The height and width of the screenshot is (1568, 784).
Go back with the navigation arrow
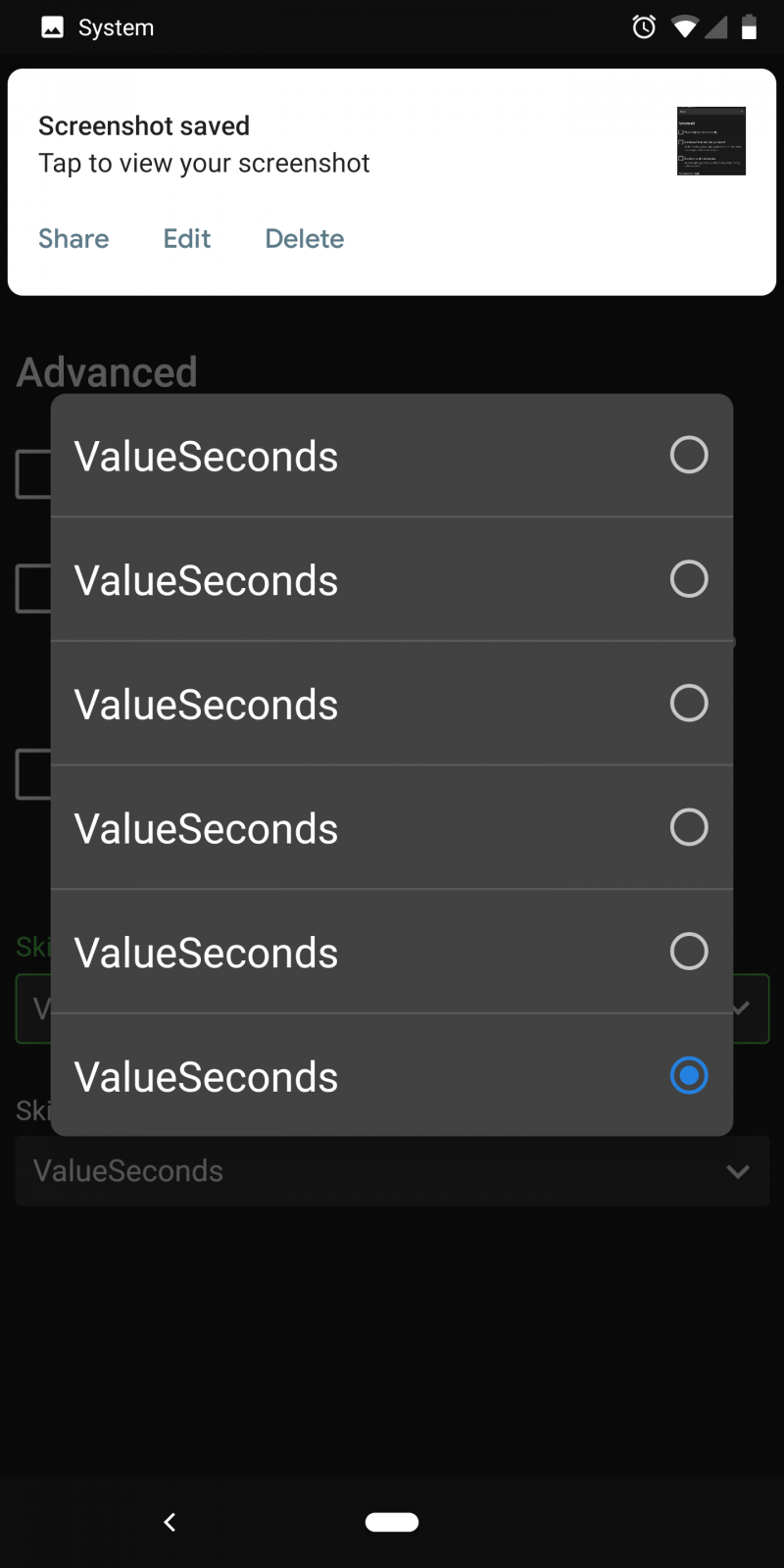(170, 1522)
